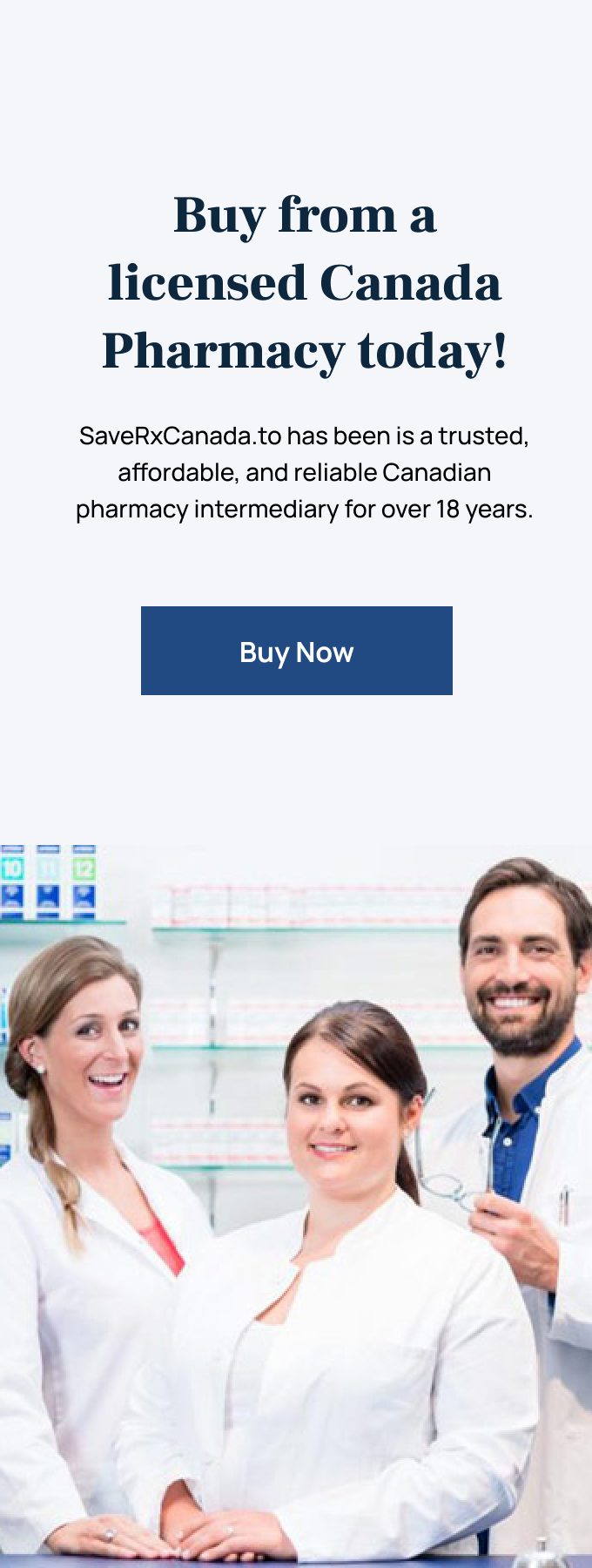Tap the Buy Now button
This screenshot has height=1568, width=592.
click(296, 651)
